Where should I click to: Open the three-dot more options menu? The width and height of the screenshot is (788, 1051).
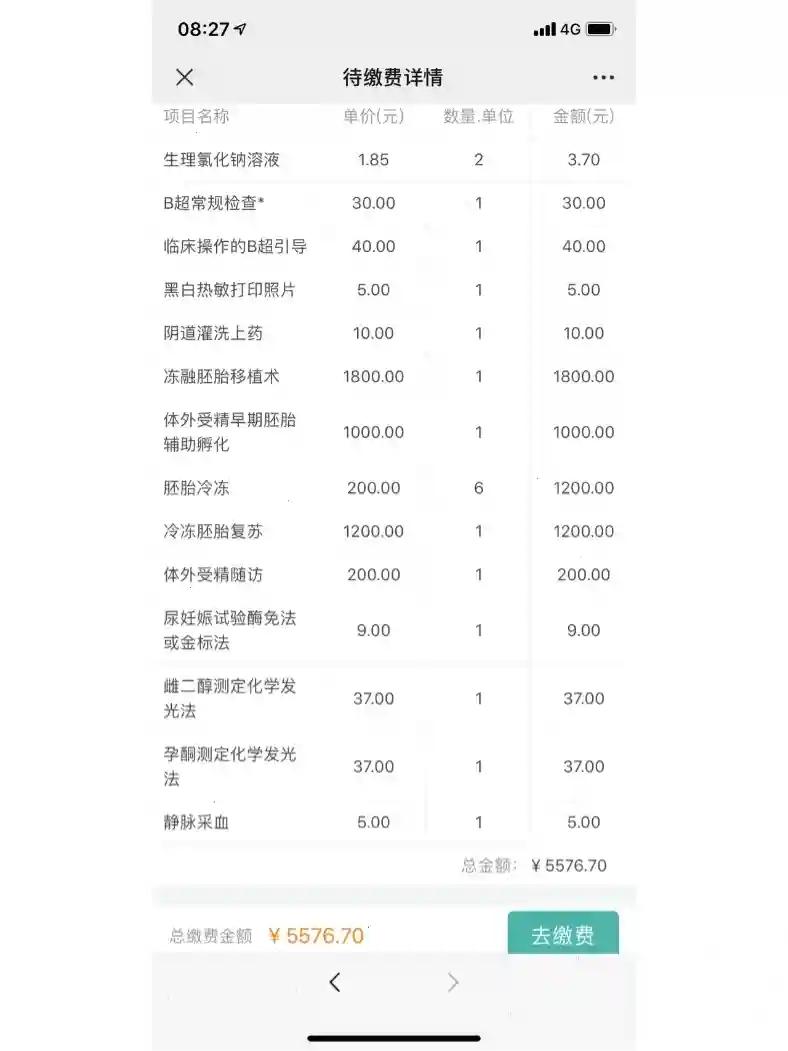(x=603, y=78)
